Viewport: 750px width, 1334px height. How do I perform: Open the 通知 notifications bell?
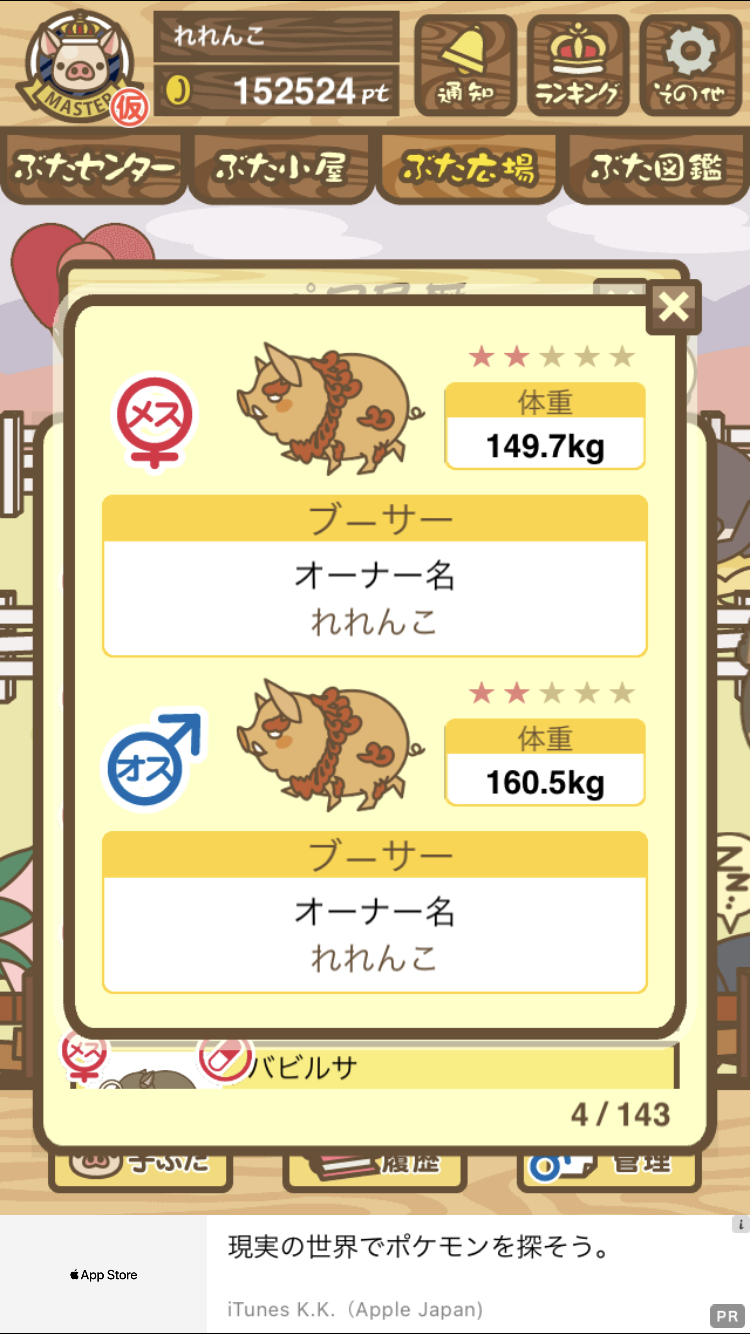tap(465, 65)
